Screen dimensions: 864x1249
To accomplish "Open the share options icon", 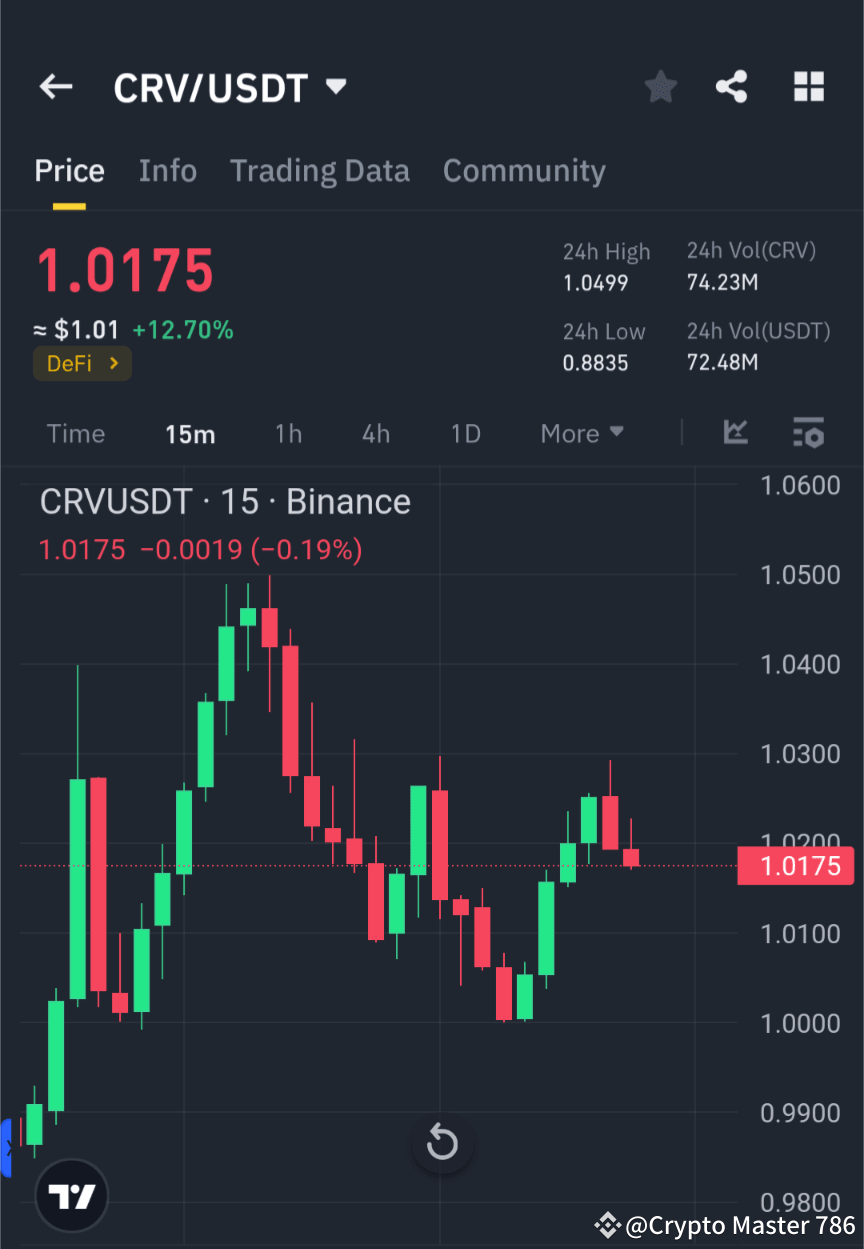I will click(732, 87).
